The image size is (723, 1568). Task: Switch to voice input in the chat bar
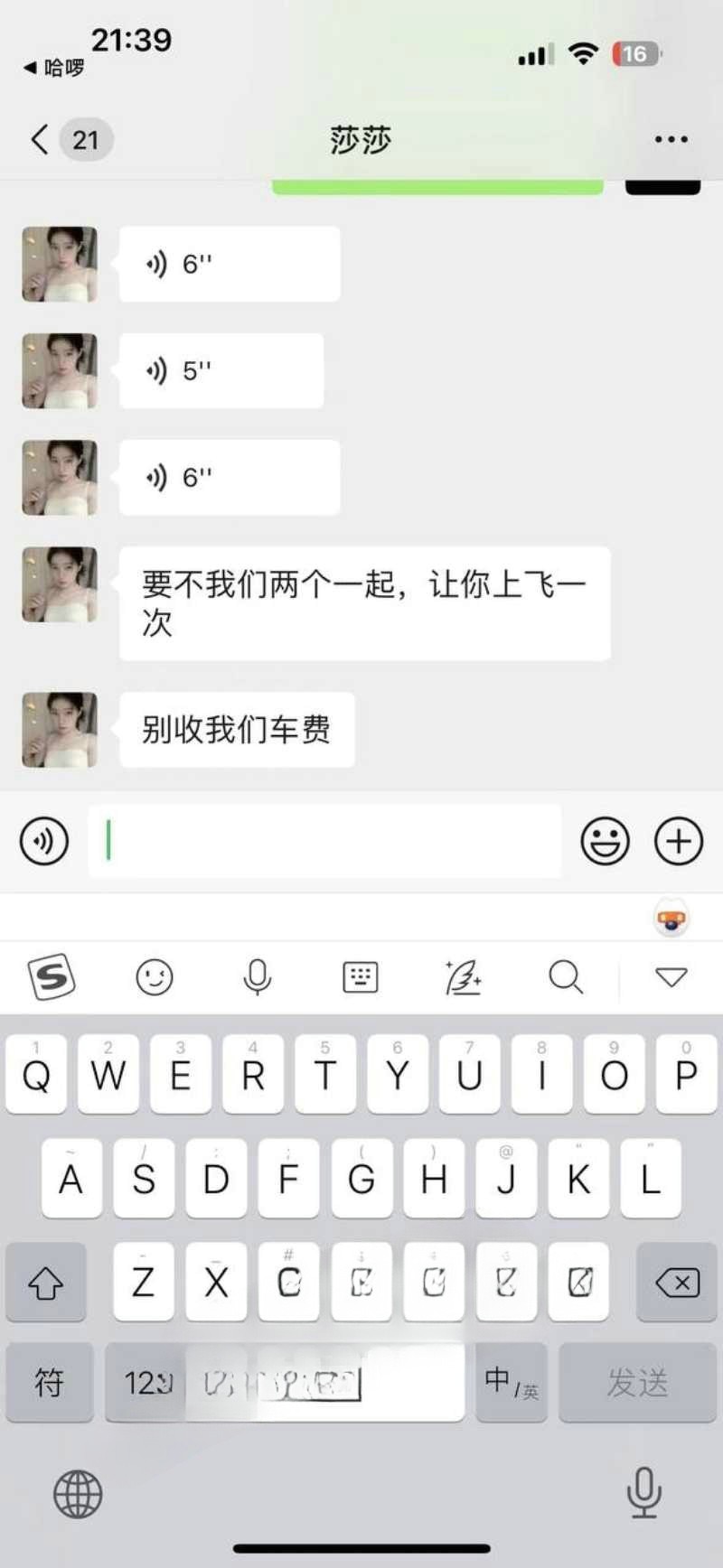coord(43,841)
